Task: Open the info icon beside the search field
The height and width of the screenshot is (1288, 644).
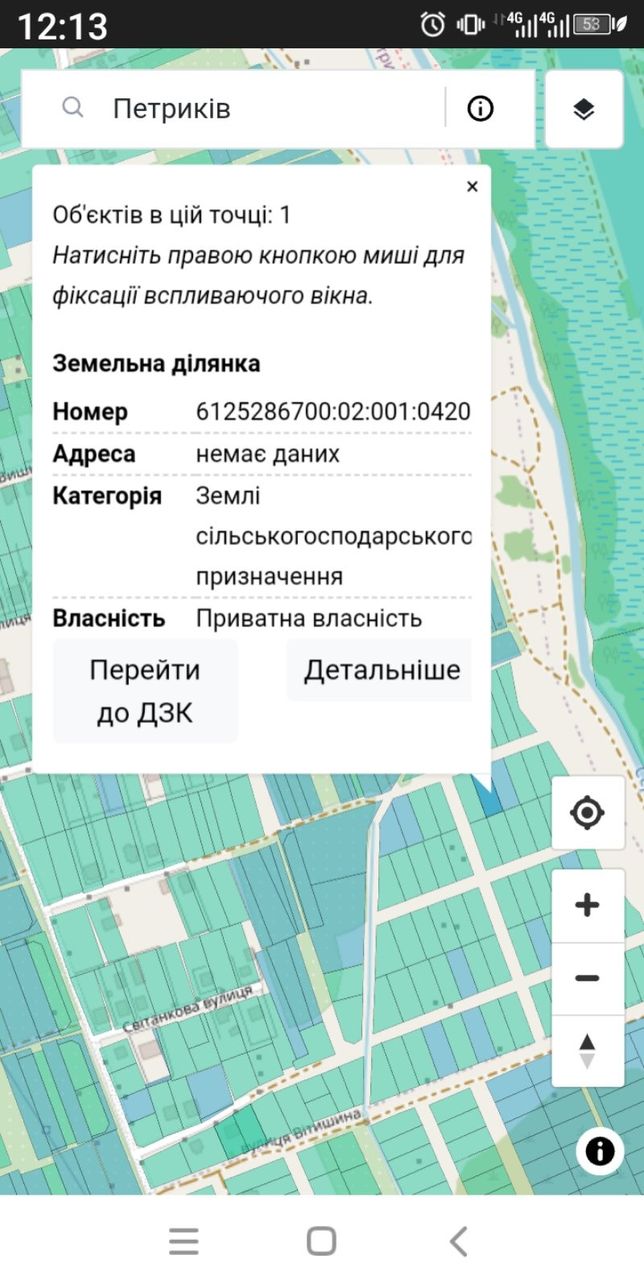Action: 481,108
